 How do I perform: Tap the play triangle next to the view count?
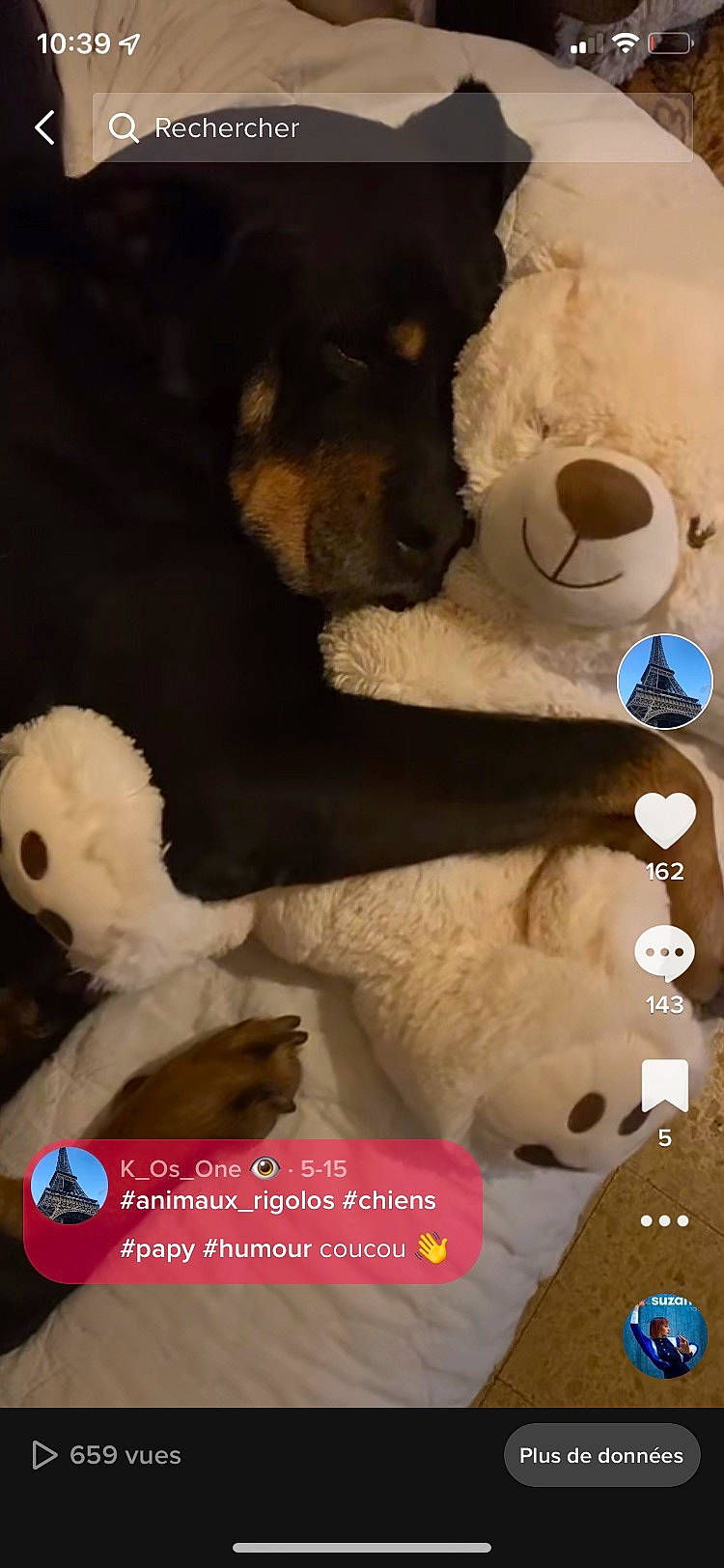coord(43,1455)
